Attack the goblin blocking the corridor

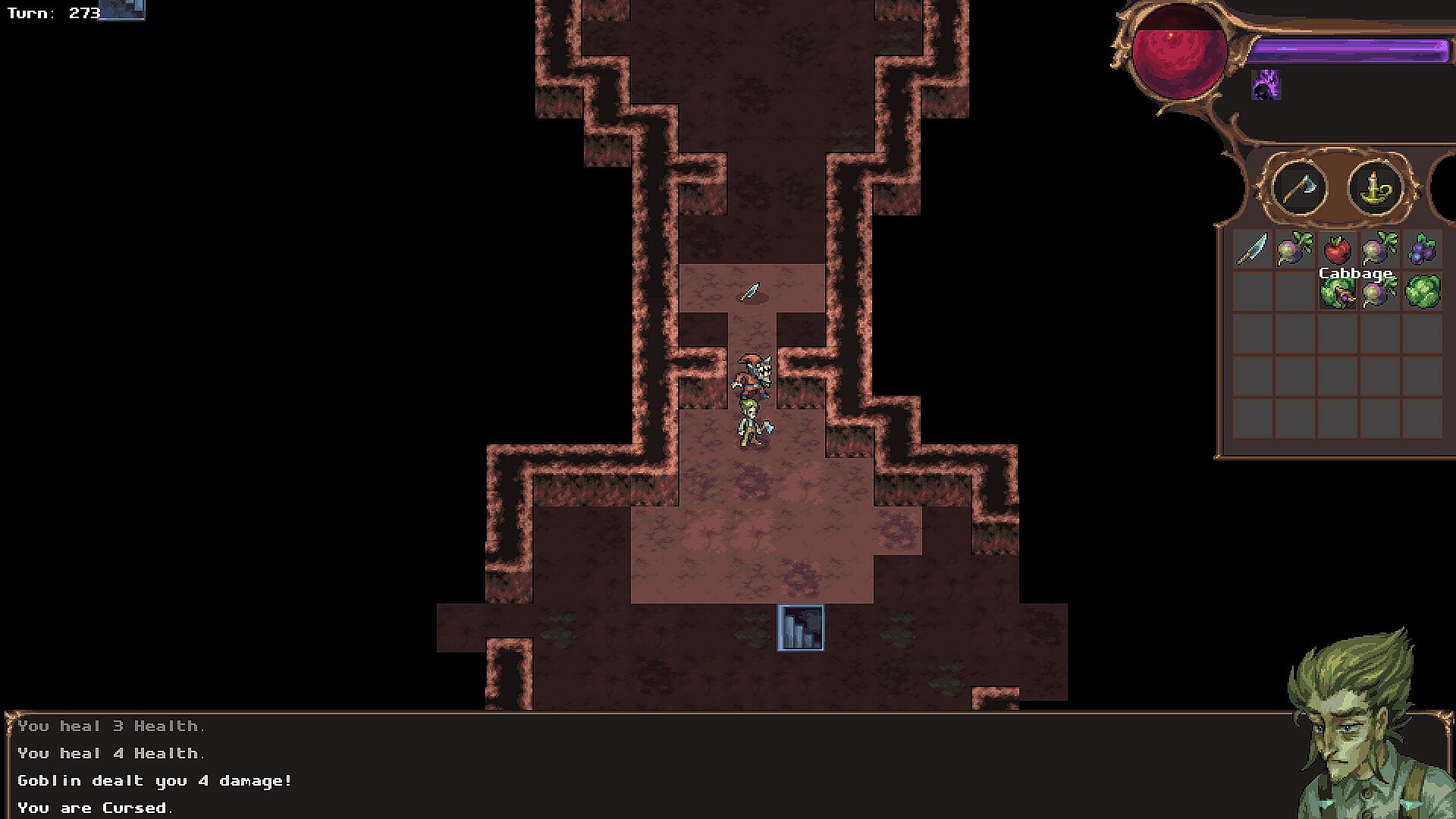tap(755, 376)
